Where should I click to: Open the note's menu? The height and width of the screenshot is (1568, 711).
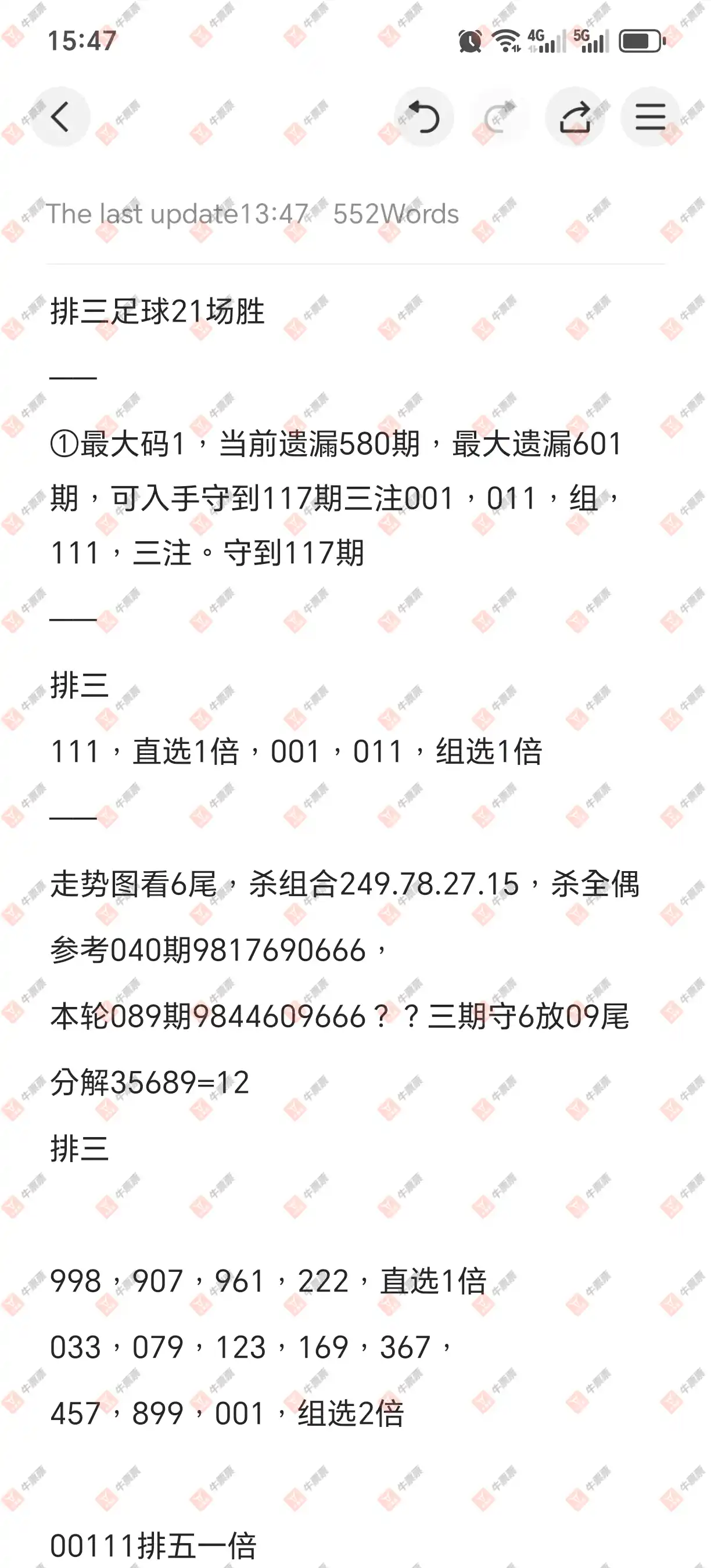650,117
